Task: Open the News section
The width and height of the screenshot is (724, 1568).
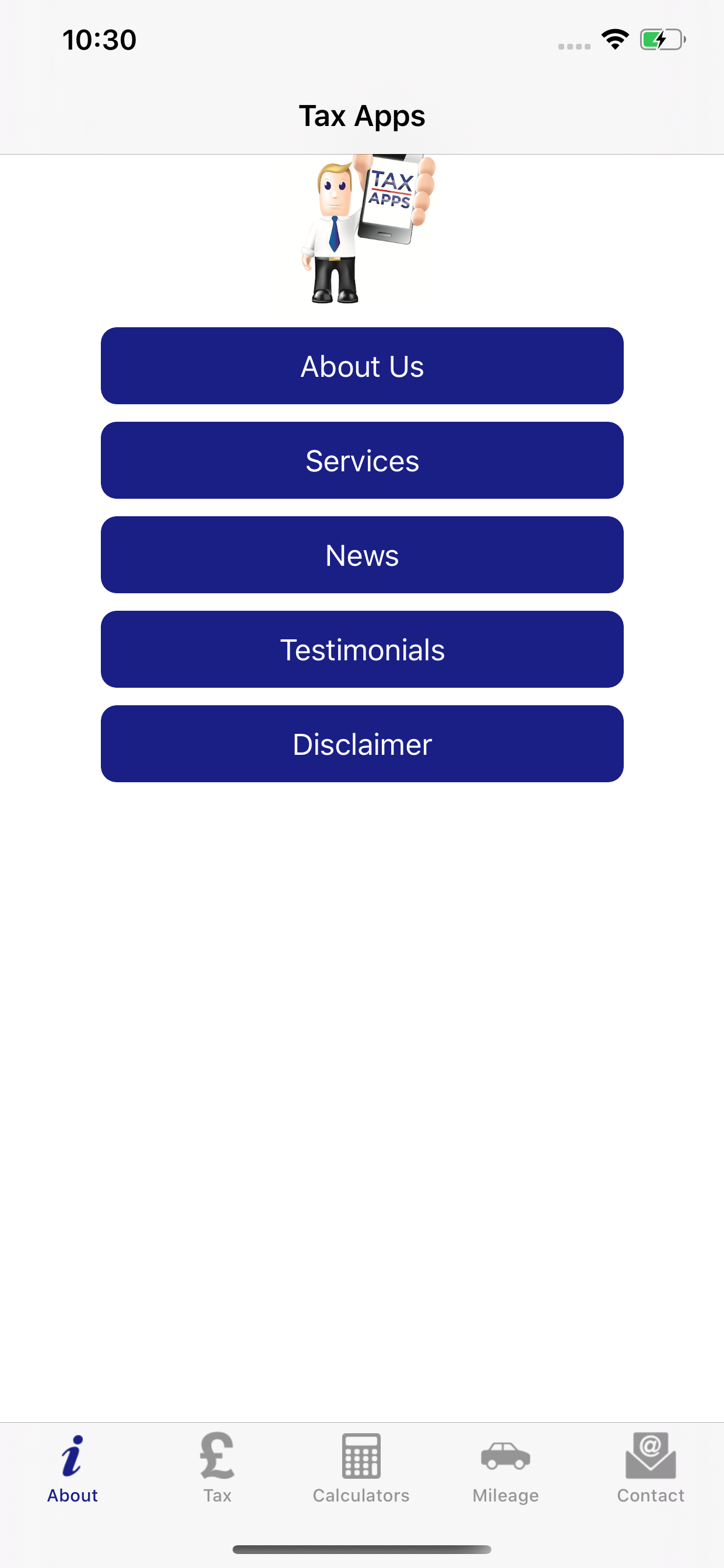Action: [x=362, y=555]
